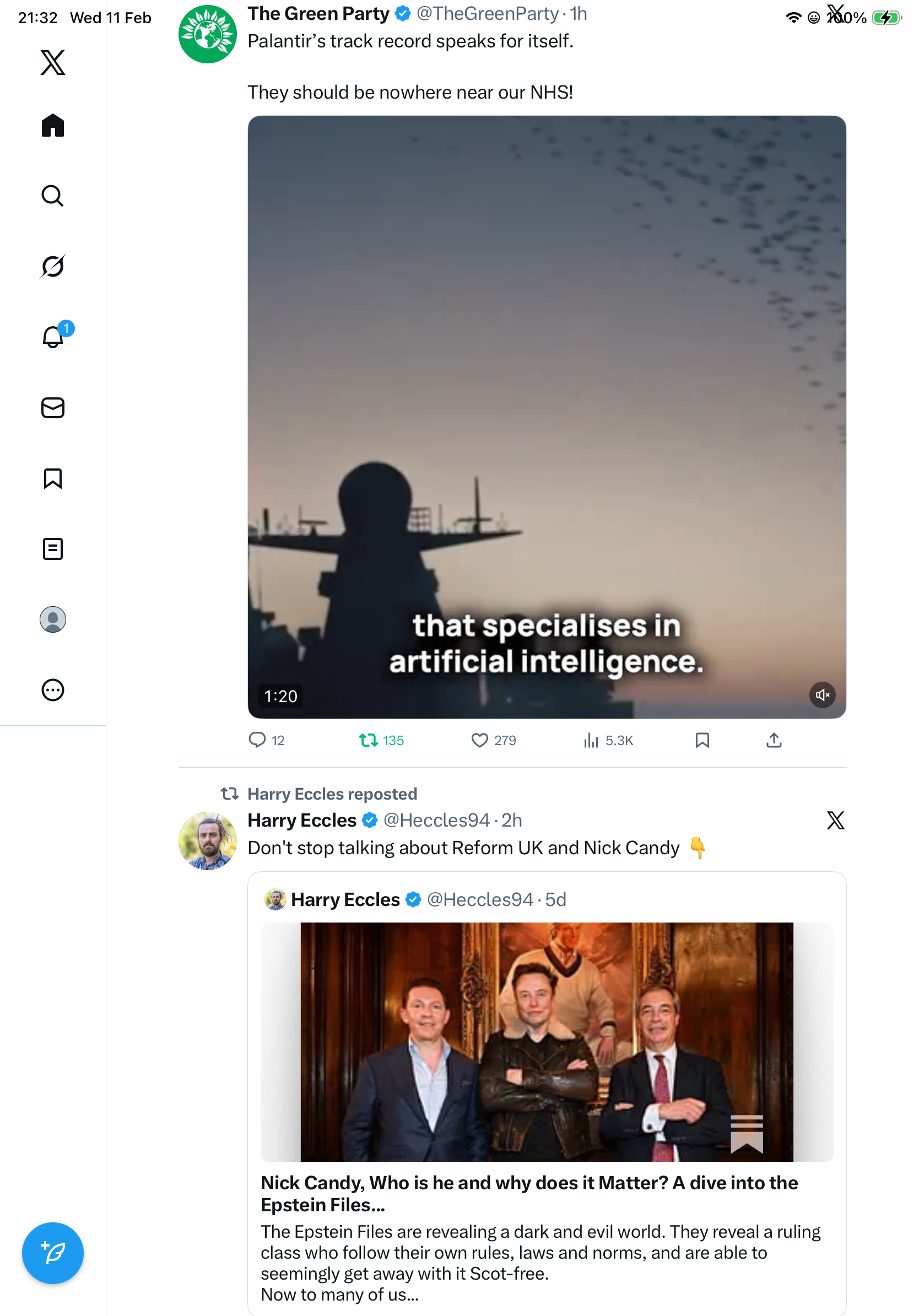Open your profile page
Viewport: 919px width, 1316px height.
pyautogui.click(x=53, y=619)
